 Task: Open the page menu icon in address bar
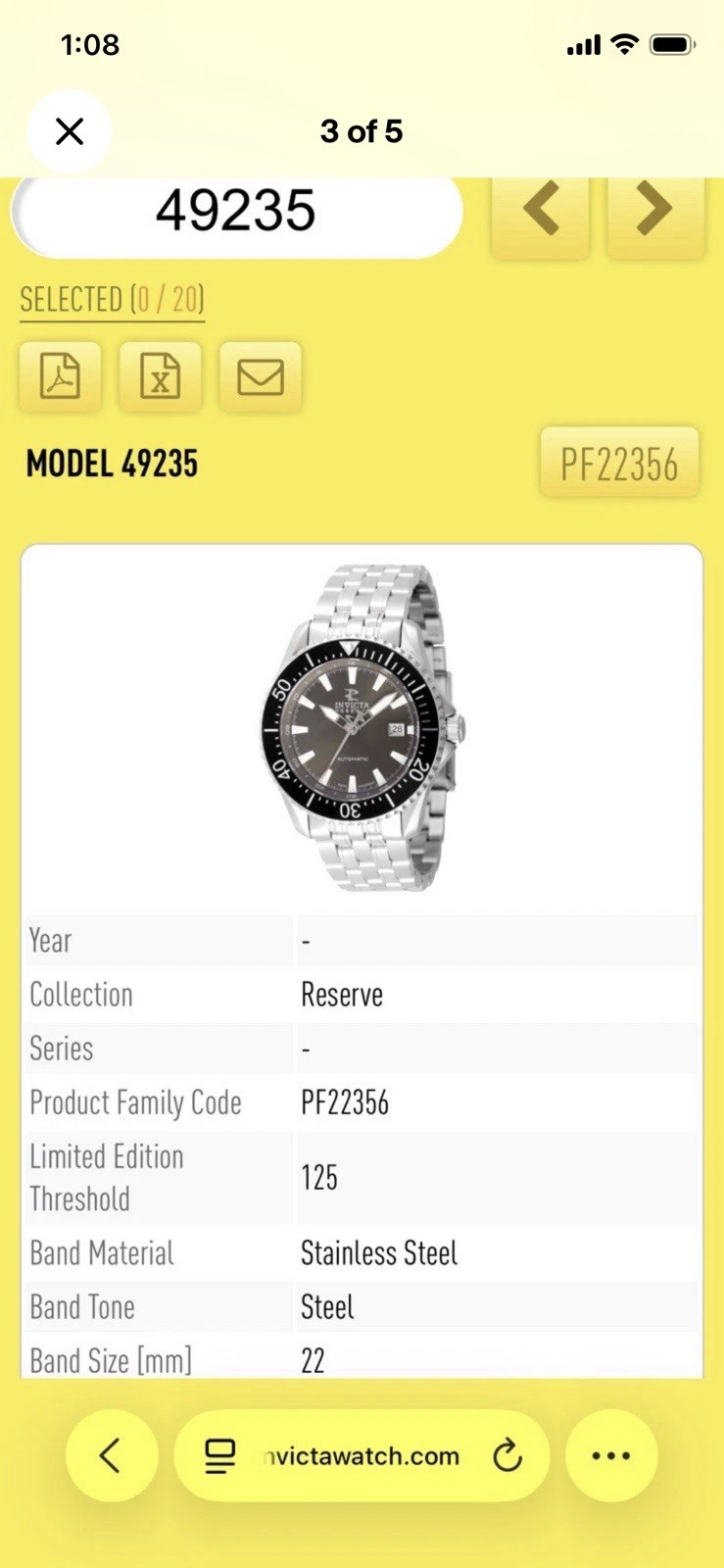(220, 1455)
